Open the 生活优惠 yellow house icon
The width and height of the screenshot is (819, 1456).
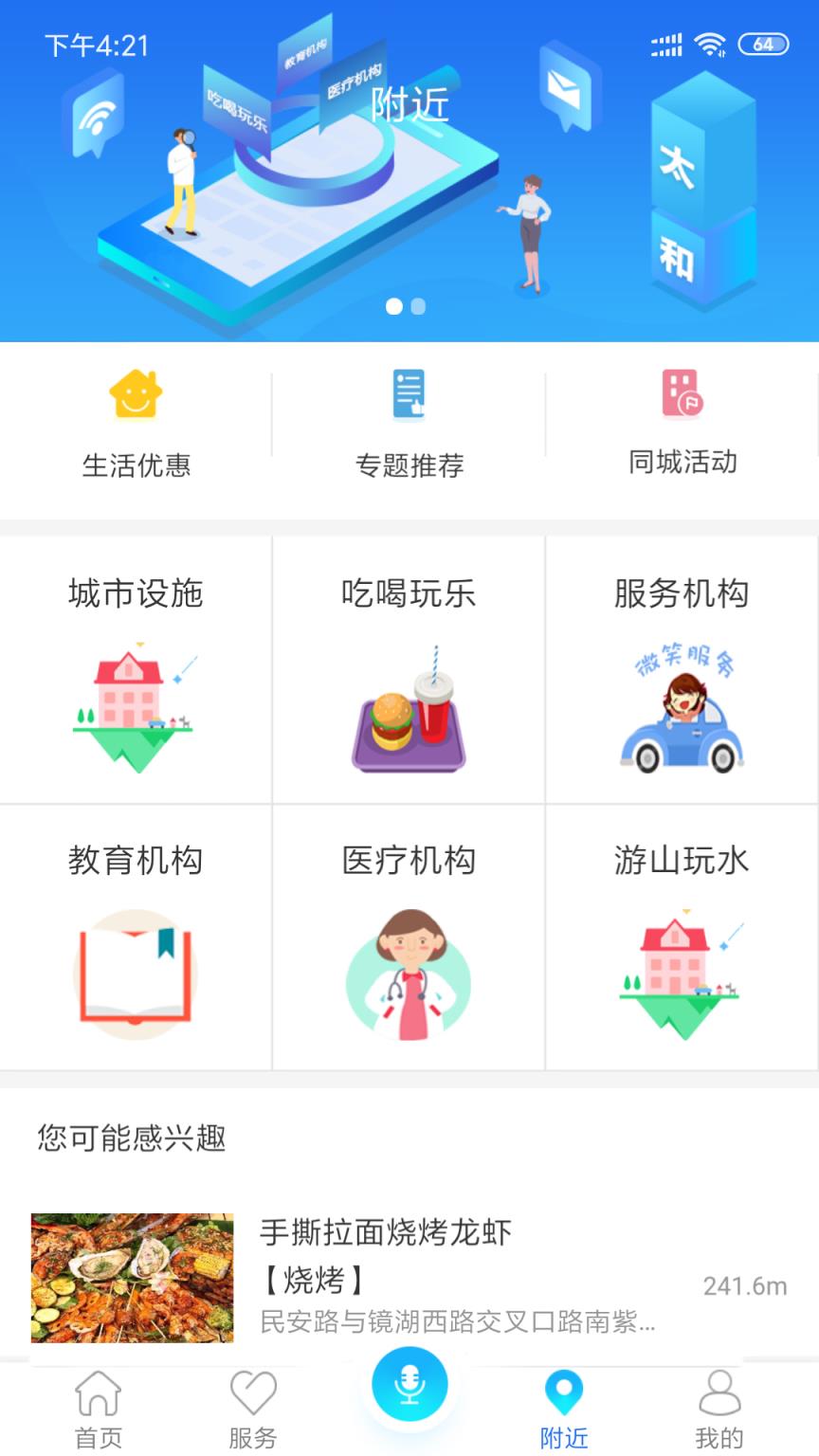click(136, 394)
